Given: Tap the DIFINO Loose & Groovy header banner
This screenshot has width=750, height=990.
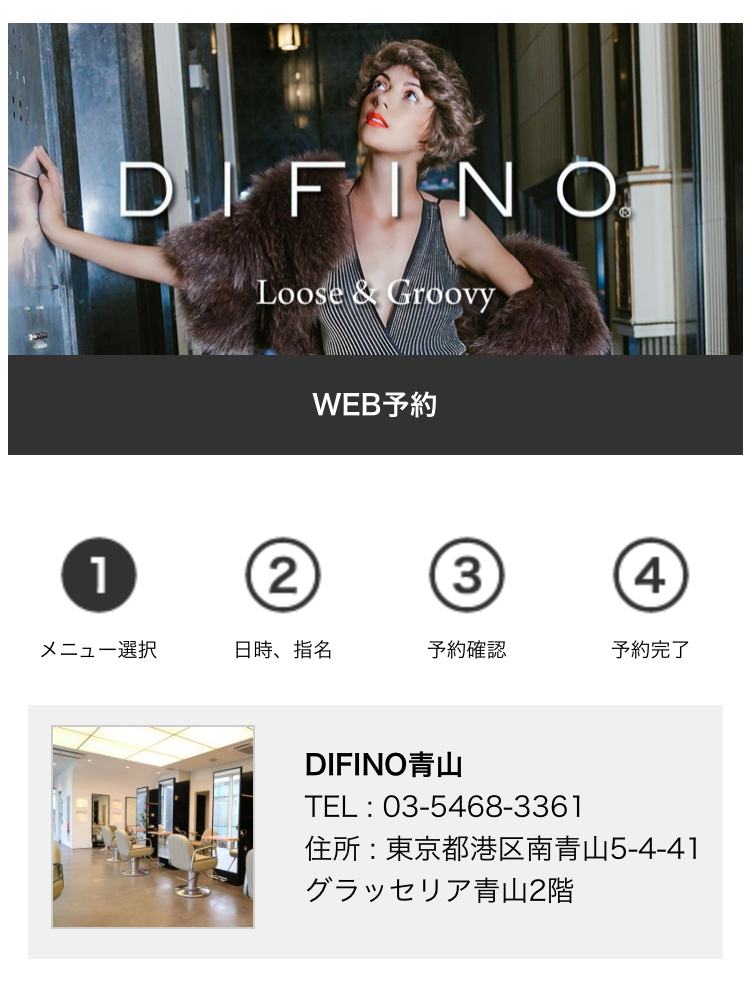Looking at the screenshot, I should 375,190.
